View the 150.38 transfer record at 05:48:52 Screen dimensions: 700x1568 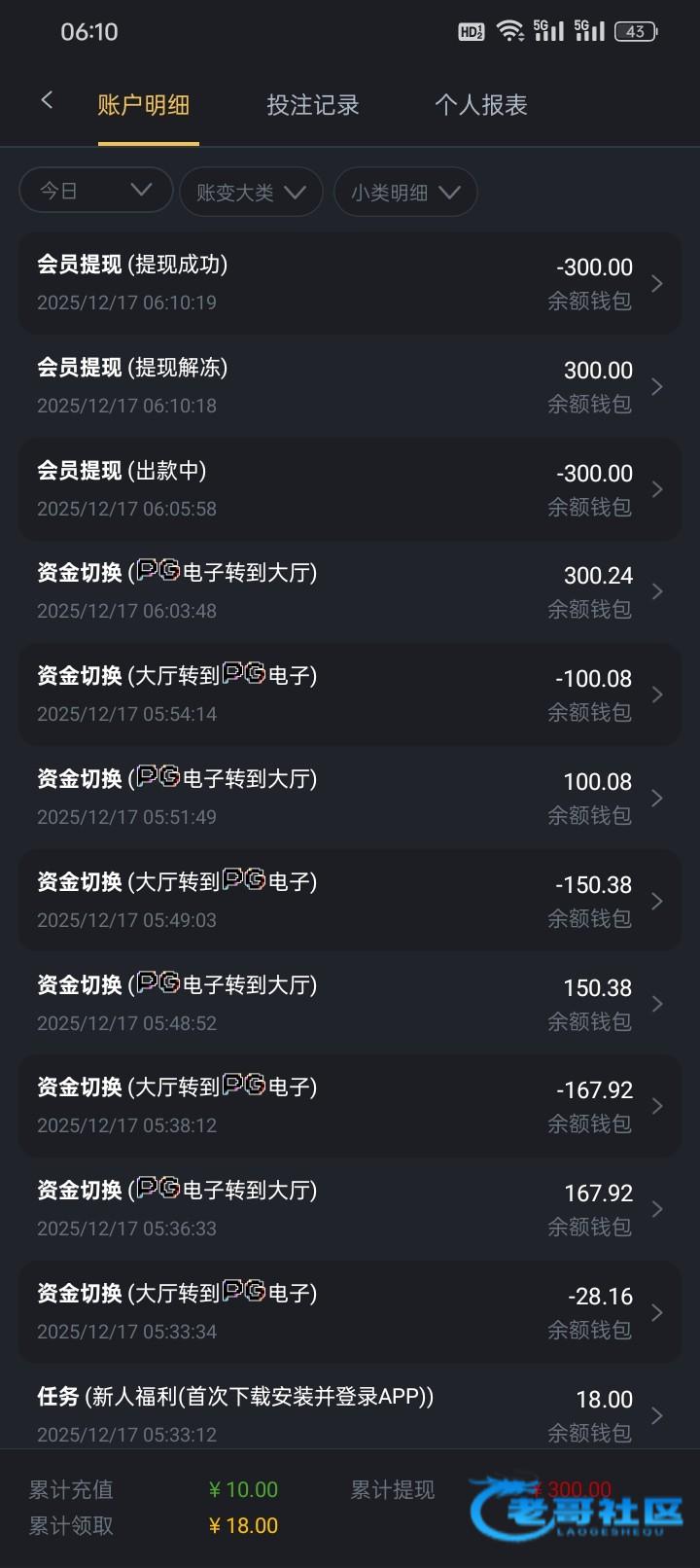click(349, 1004)
